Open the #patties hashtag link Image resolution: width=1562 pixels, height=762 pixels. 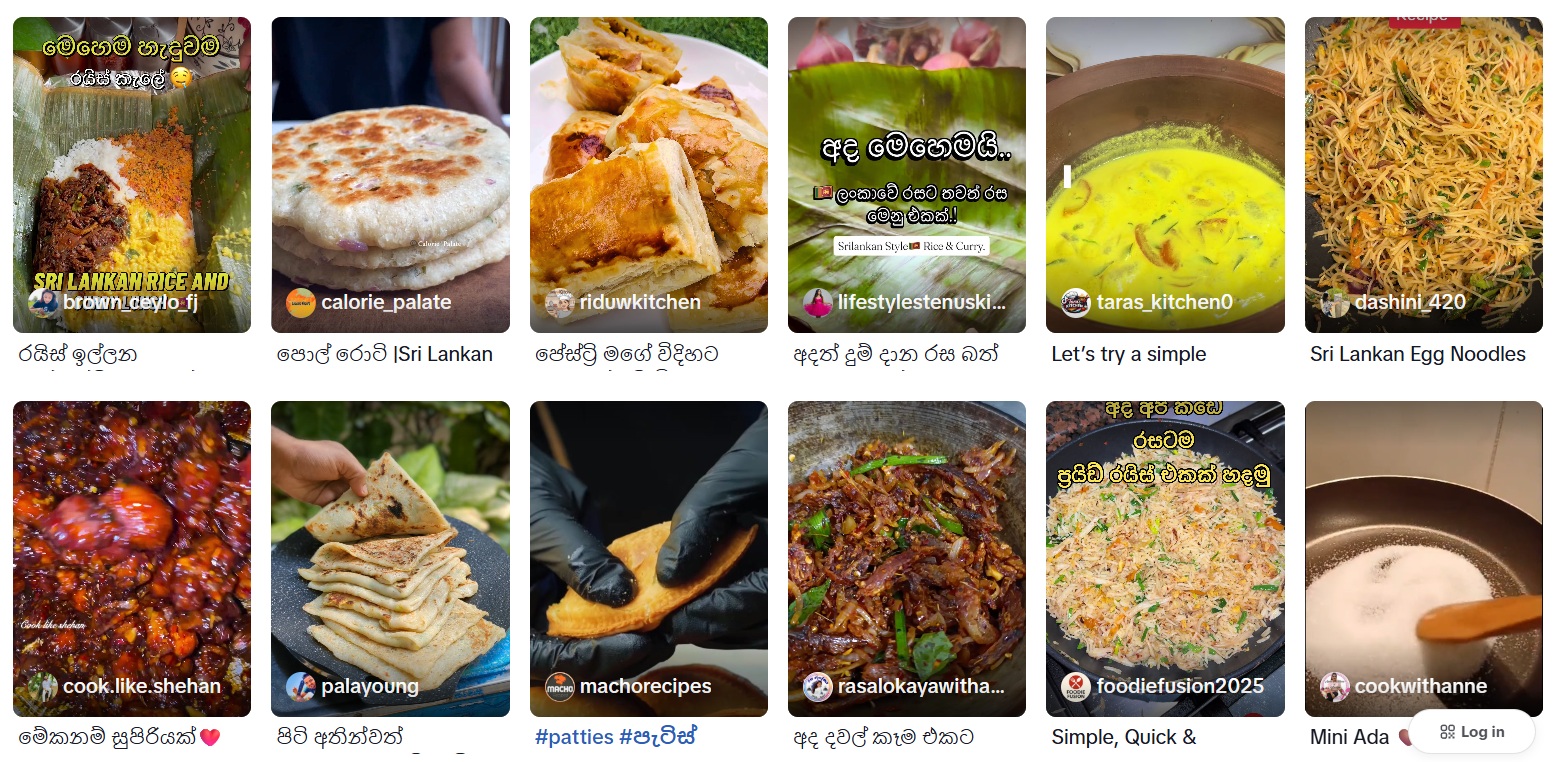tap(574, 738)
